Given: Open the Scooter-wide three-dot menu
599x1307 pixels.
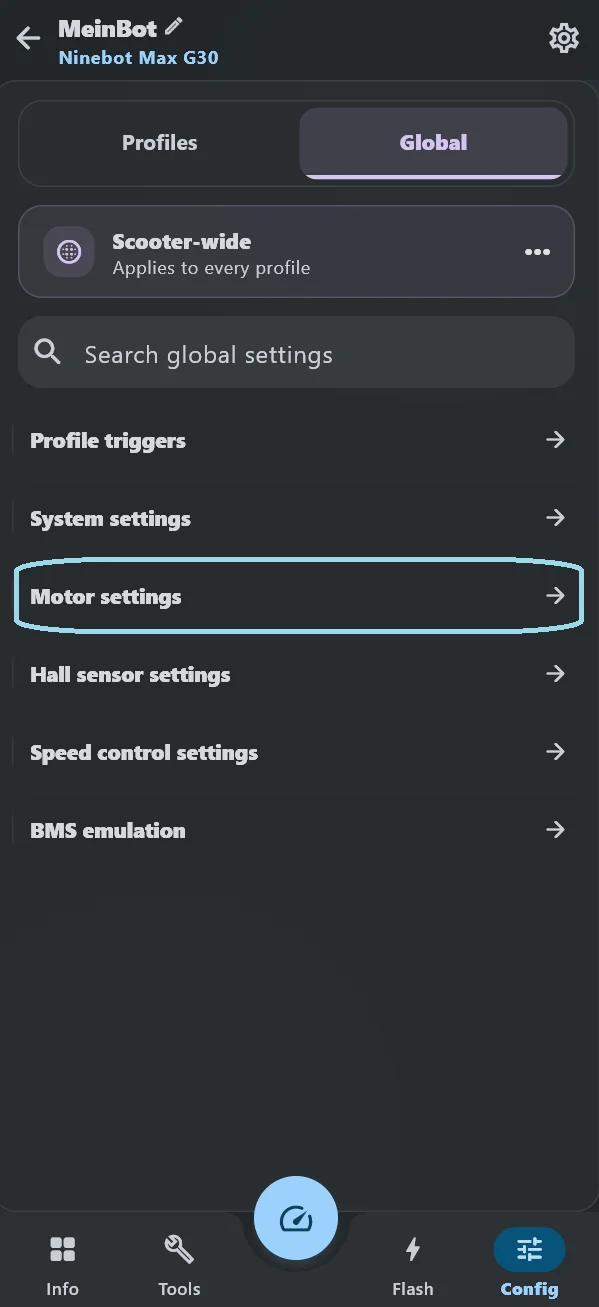Looking at the screenshot, I should pos(538,252).
